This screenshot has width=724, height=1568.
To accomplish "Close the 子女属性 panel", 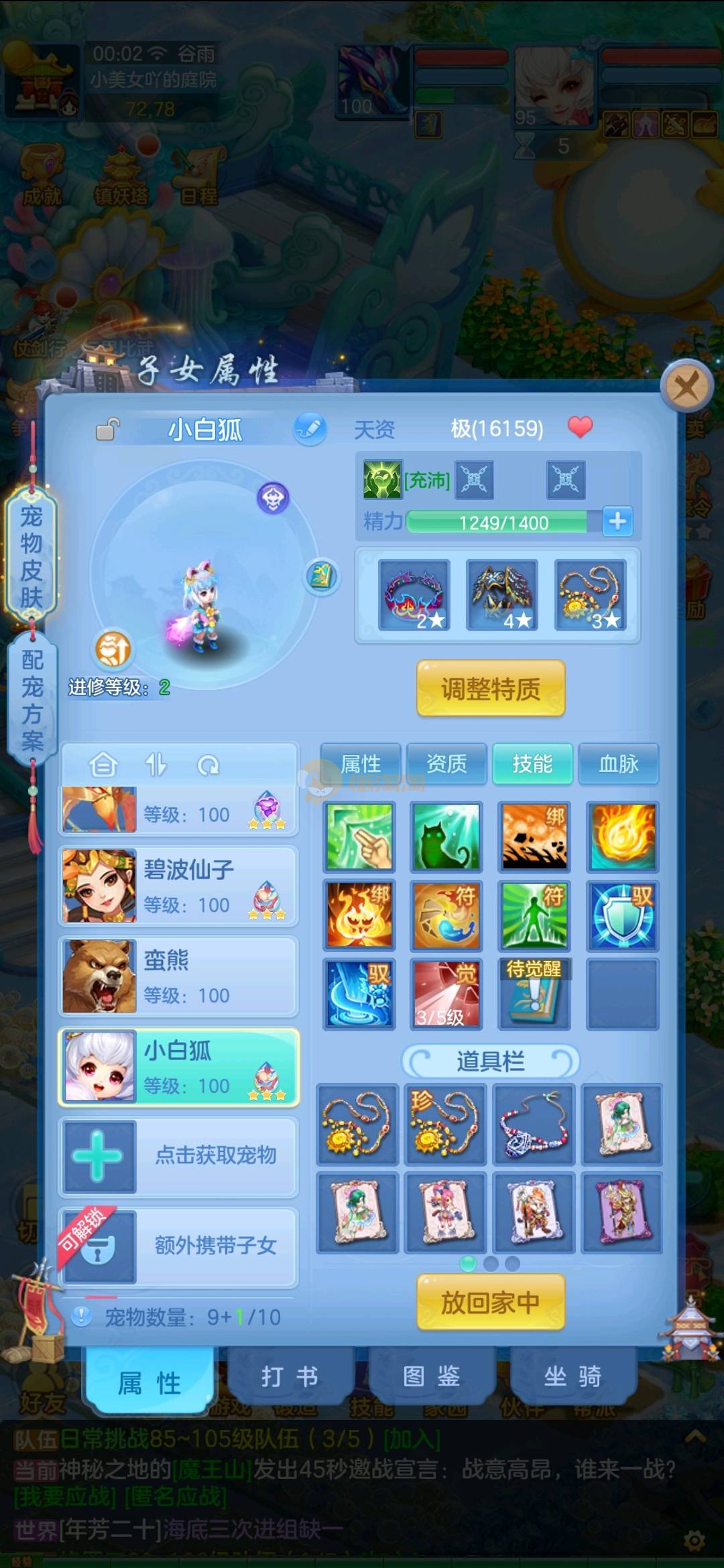I will coord(686,386).
